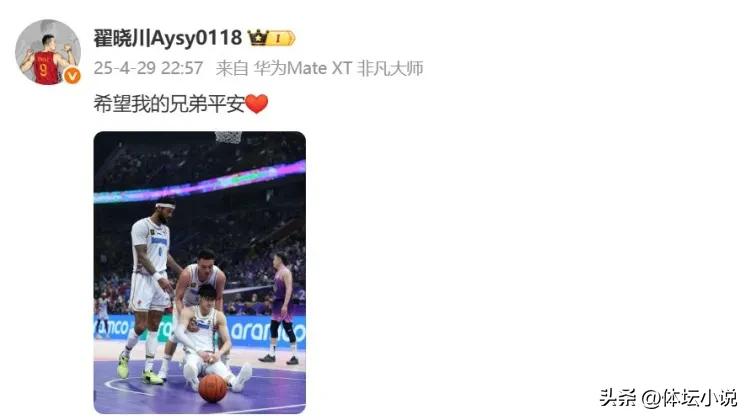This screenshot has height=420, width=750.
Task: Tap the username 翟晓川Aysy0118
Action: pyautogui.click(x=168, y=38)
